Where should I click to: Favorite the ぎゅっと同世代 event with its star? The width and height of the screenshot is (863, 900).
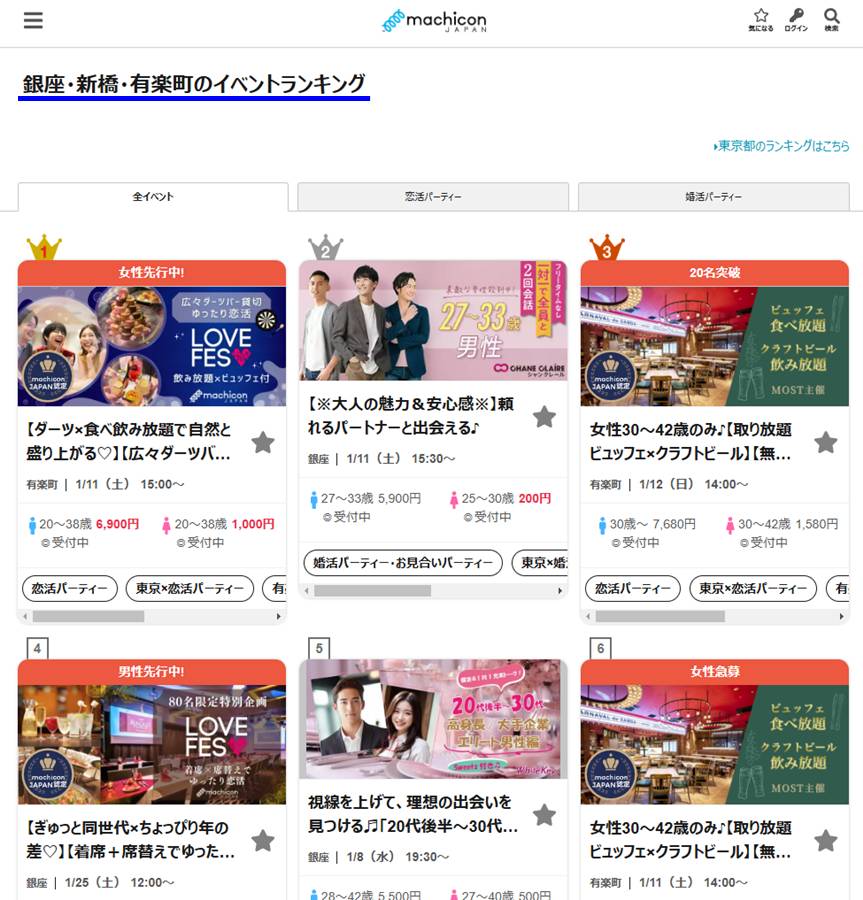coord(263,841)
